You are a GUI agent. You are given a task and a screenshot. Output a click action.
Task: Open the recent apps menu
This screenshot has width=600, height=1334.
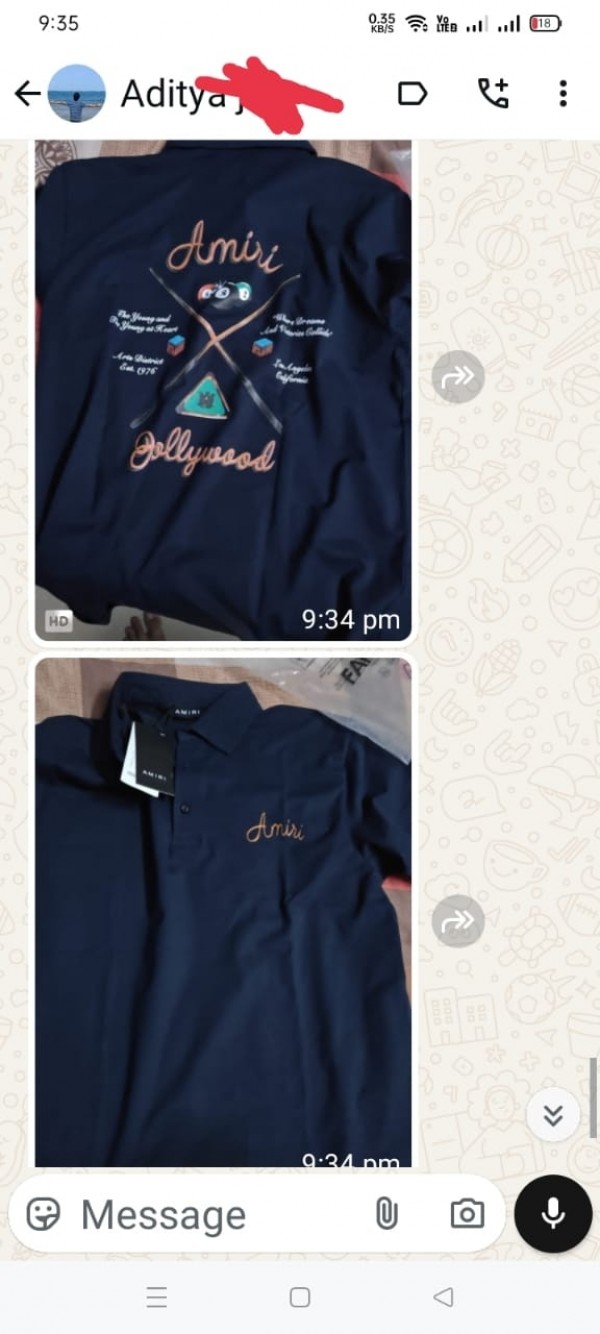[157, 1297]
